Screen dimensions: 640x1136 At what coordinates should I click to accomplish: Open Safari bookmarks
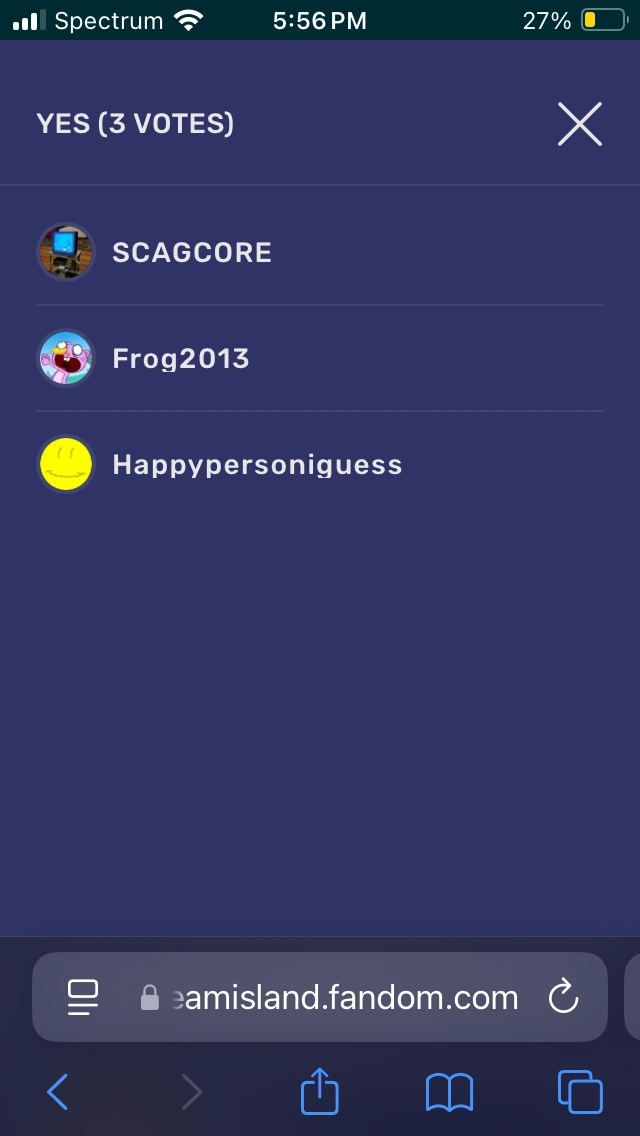click(x=449, y=1092)
